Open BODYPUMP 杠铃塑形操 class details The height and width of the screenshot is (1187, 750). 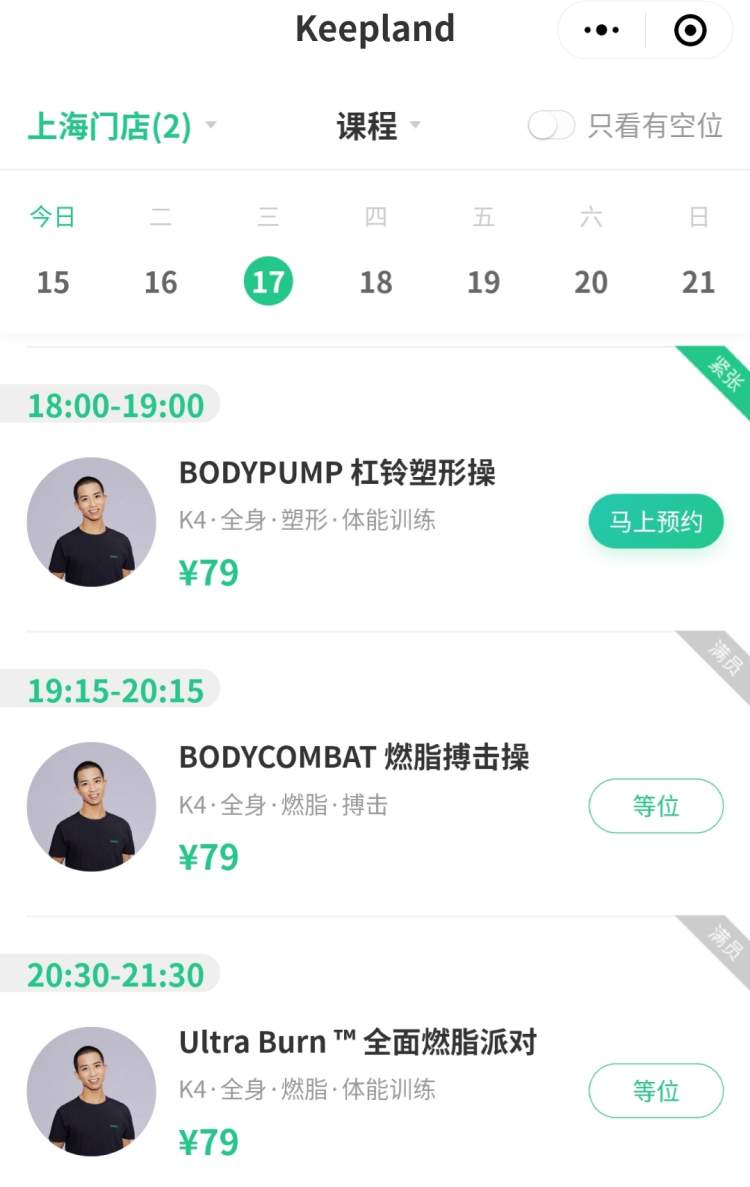[337, 472]
